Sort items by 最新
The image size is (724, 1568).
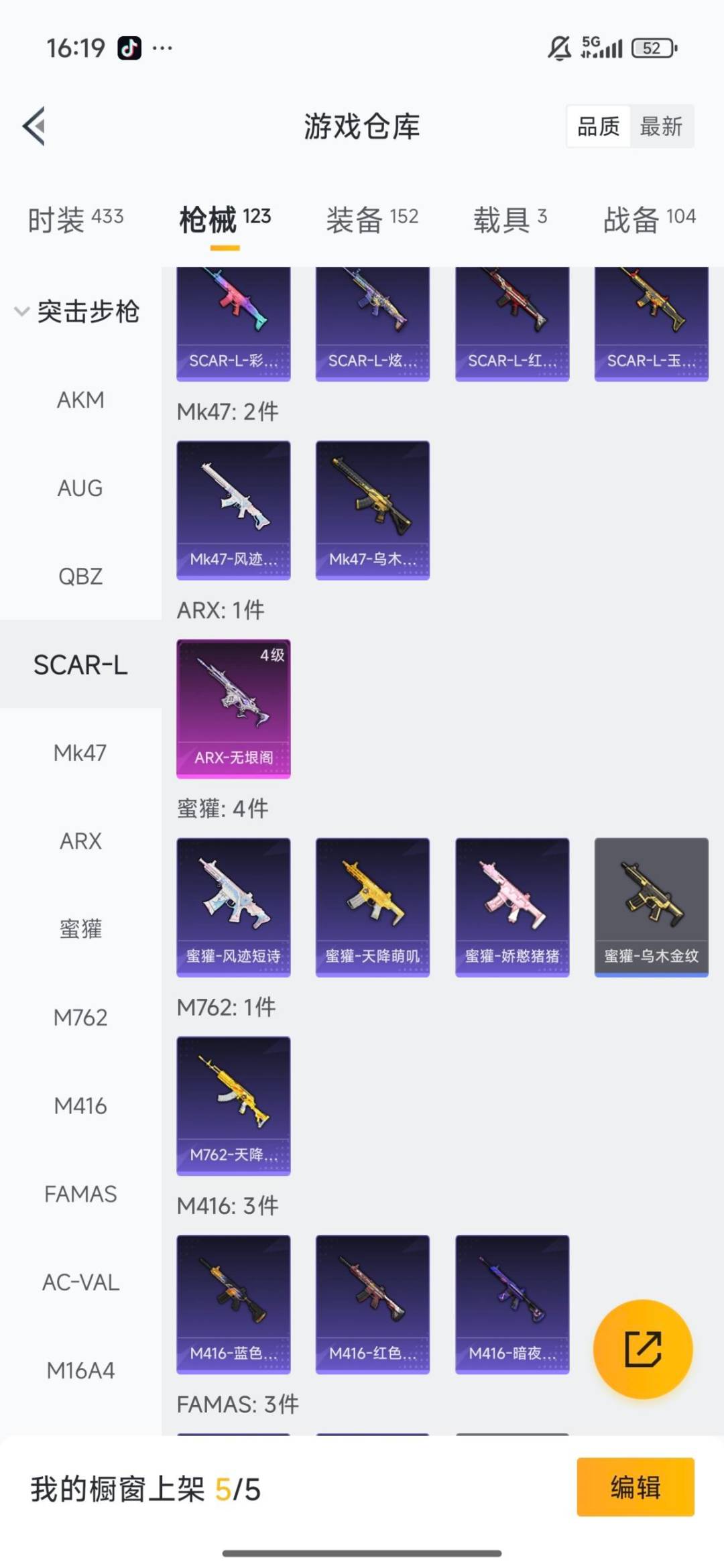(661, 126)
